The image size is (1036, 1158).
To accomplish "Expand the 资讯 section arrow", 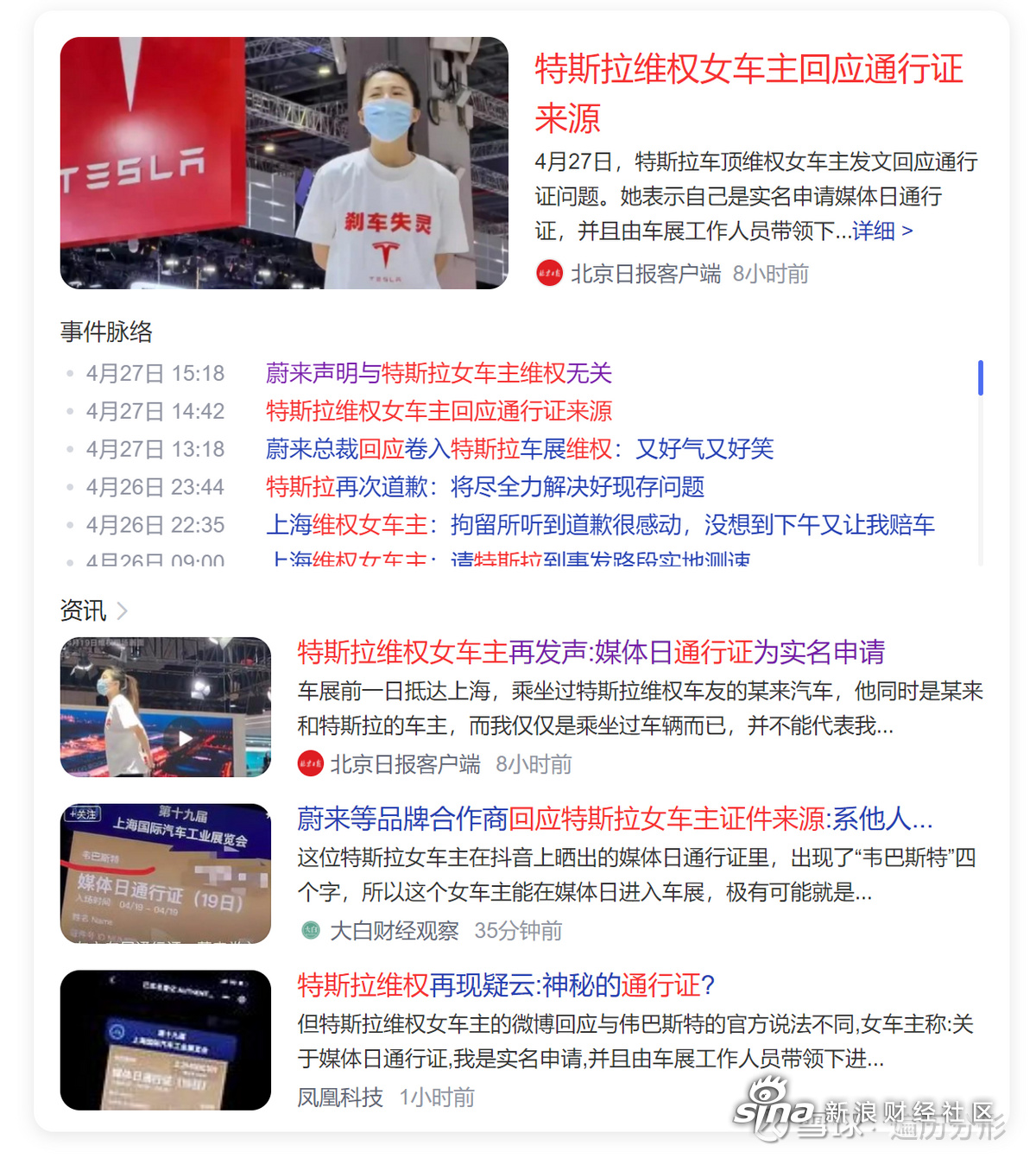I will pos(122,611).
